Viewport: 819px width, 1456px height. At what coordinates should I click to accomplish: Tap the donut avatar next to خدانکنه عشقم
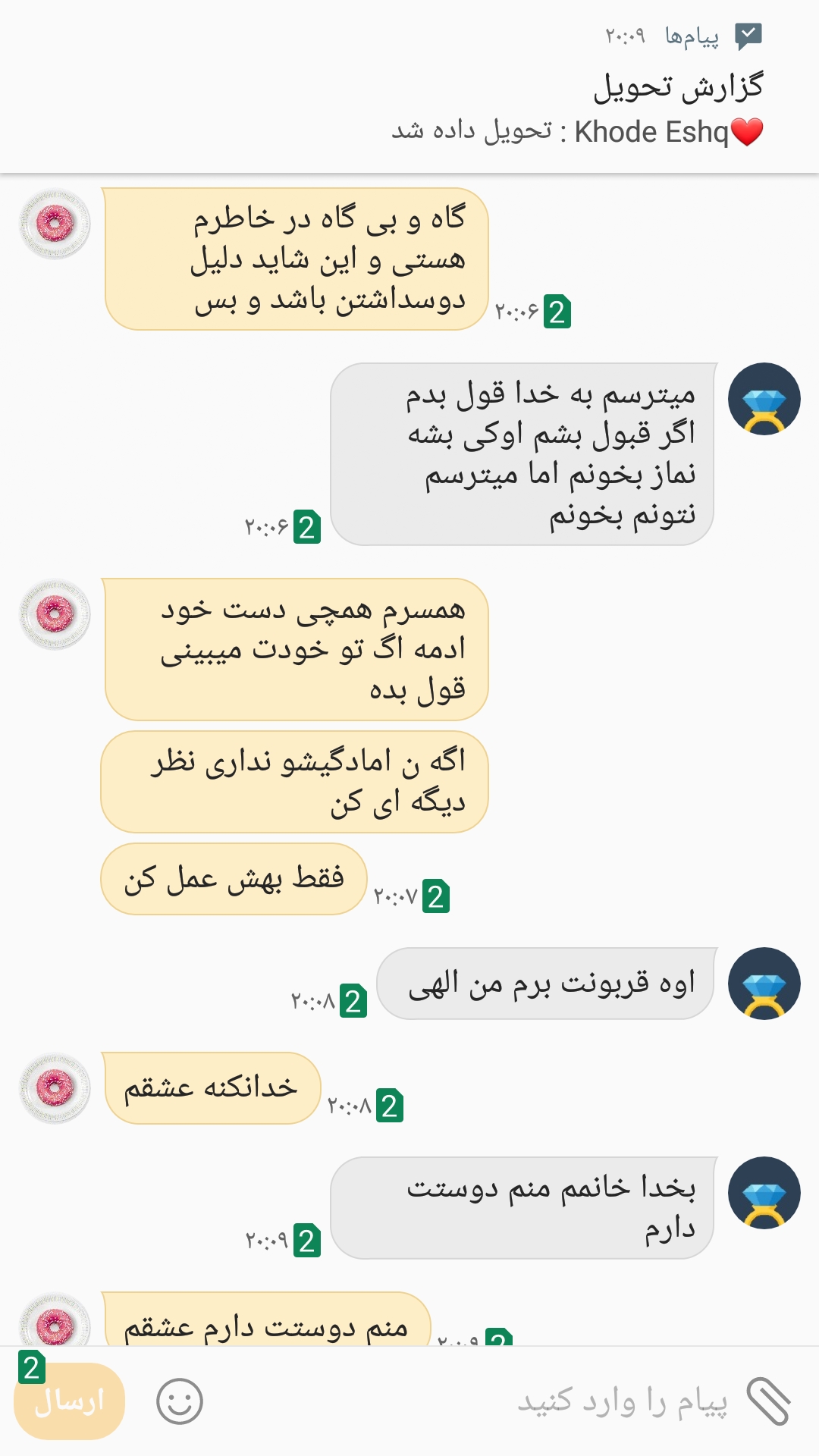[x=55, y=1088]
